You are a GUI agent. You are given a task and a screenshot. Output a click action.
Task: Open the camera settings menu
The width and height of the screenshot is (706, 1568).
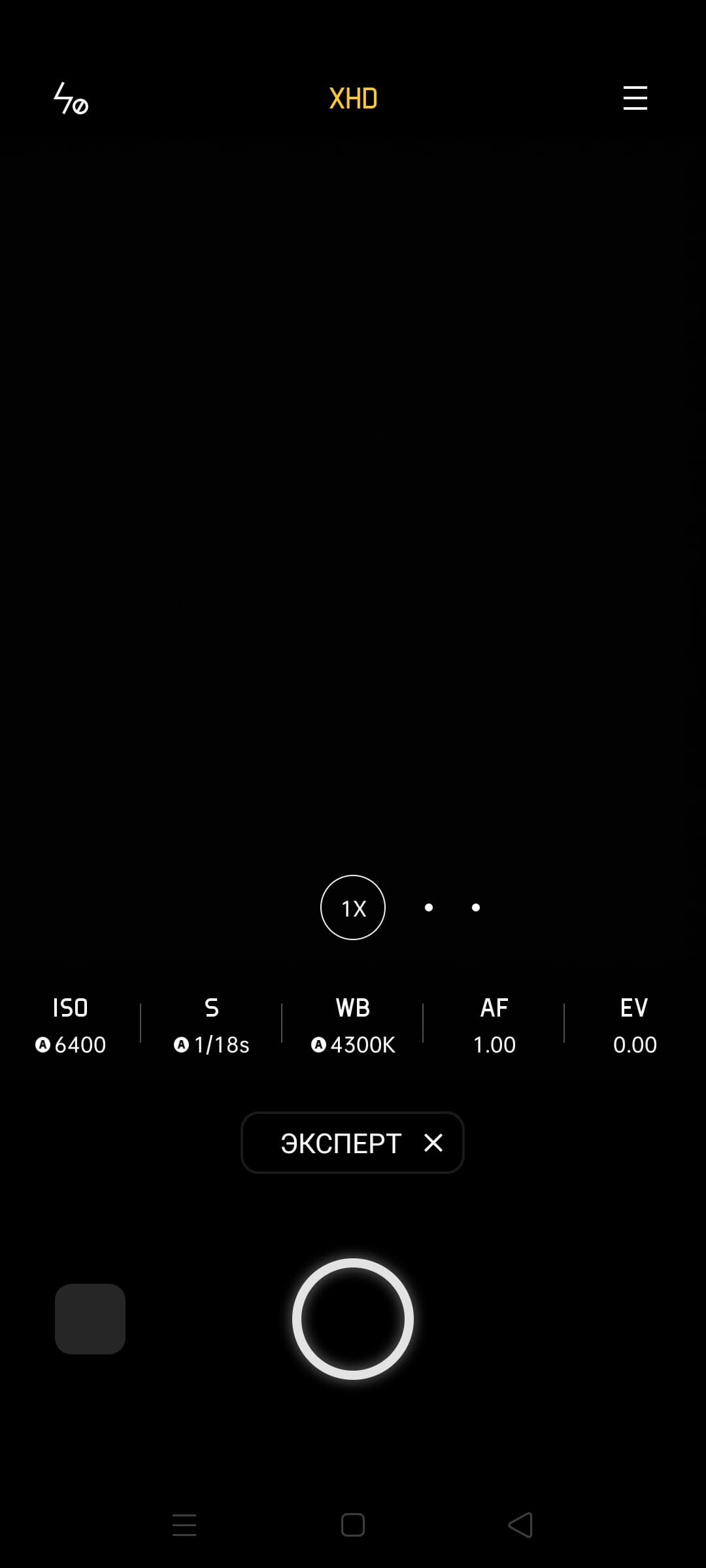tap(635, 98)
